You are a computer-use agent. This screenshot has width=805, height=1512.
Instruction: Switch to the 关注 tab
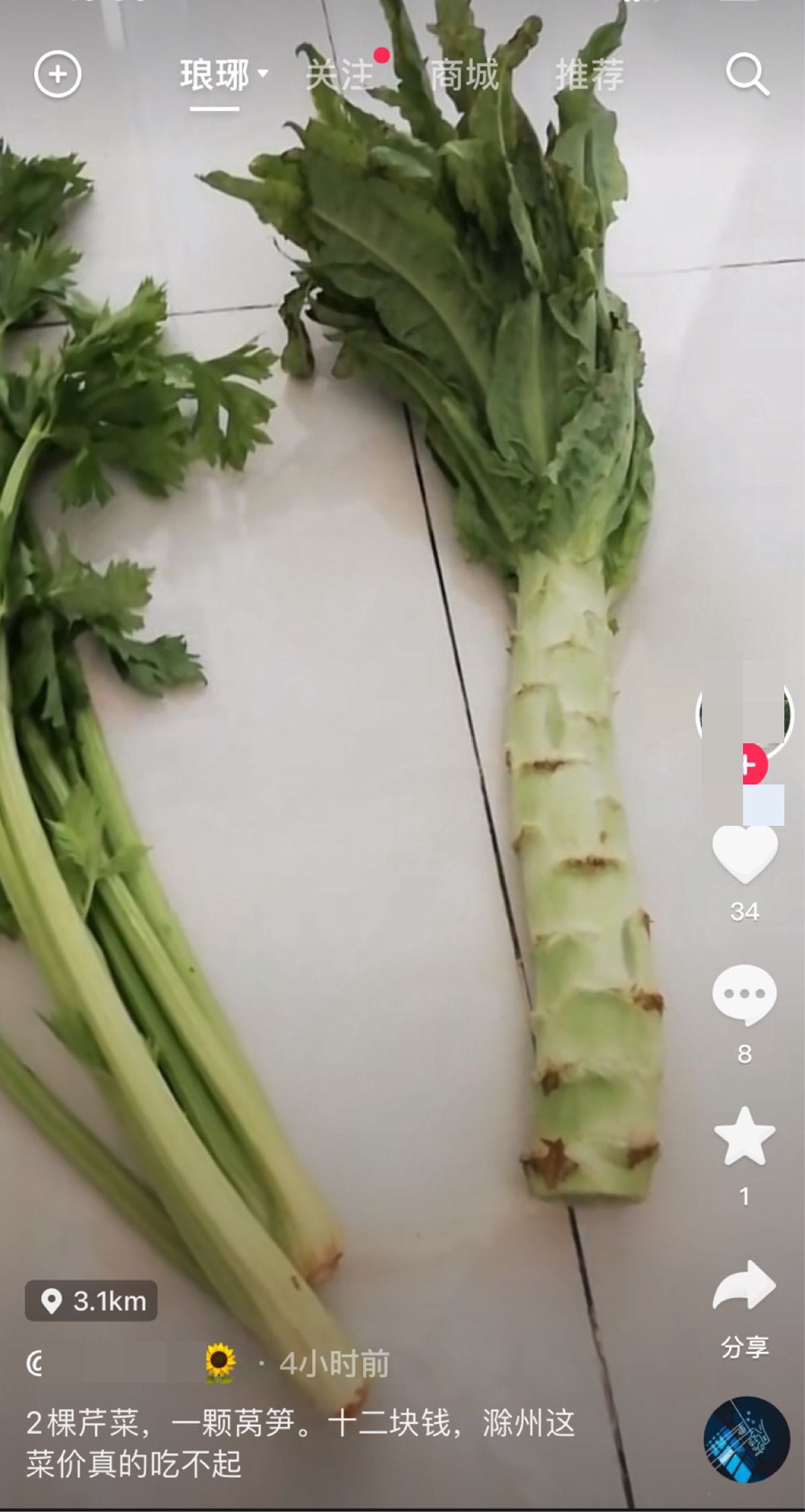coord(341,75)
